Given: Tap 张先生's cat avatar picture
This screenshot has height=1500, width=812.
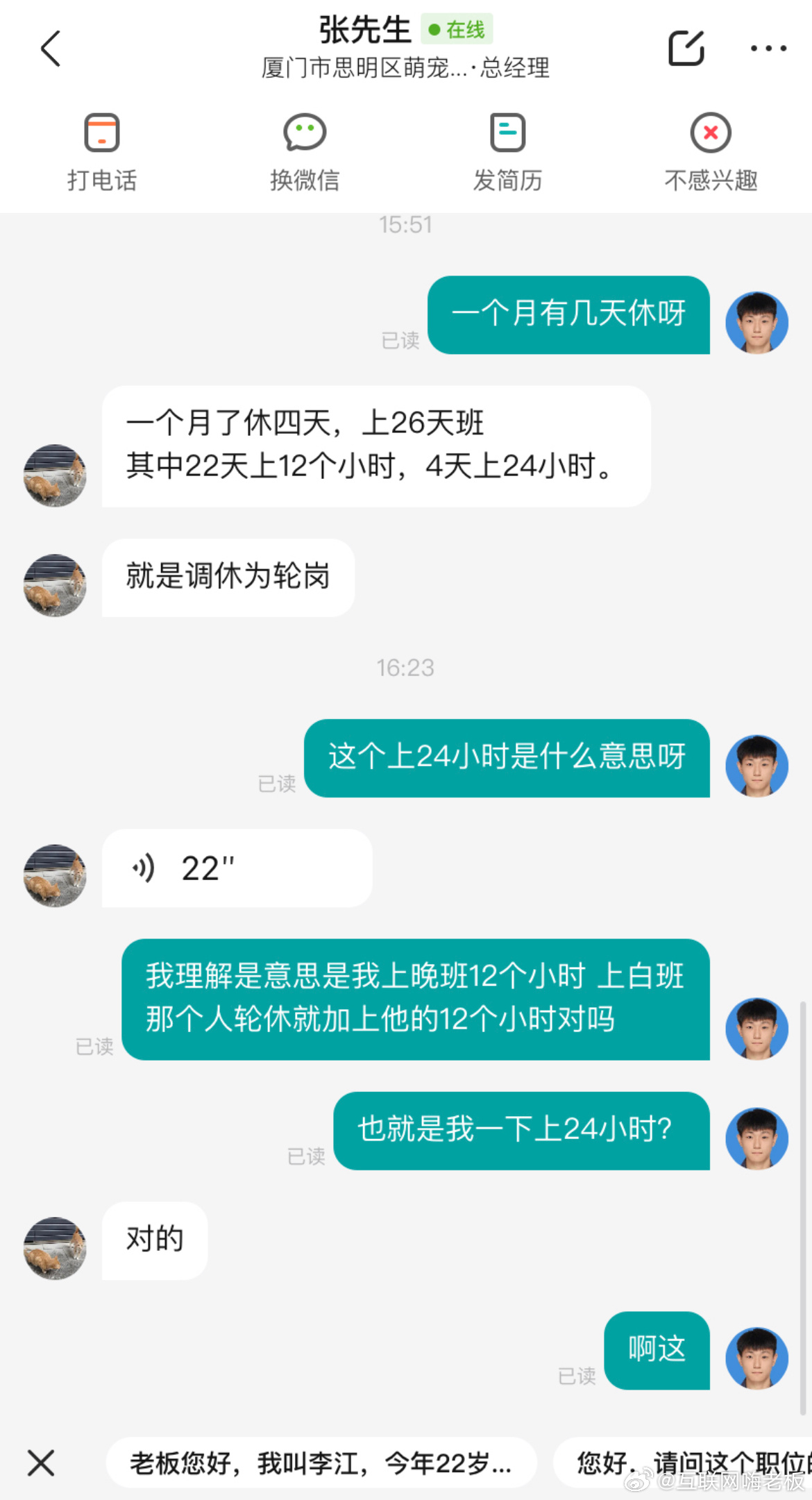Looking at the screenshot, I should [54, 475].
